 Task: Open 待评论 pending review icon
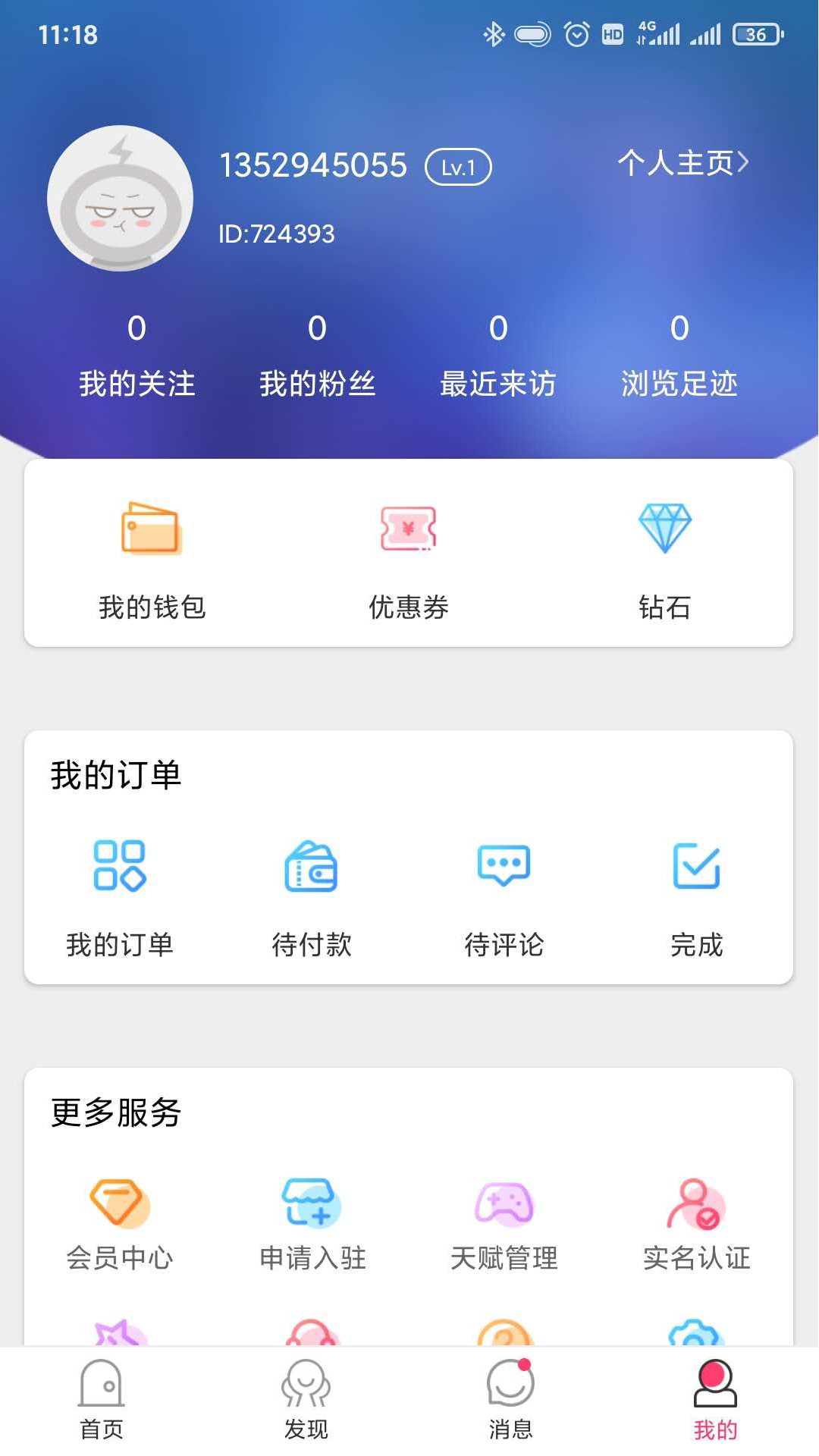(504, 867)
